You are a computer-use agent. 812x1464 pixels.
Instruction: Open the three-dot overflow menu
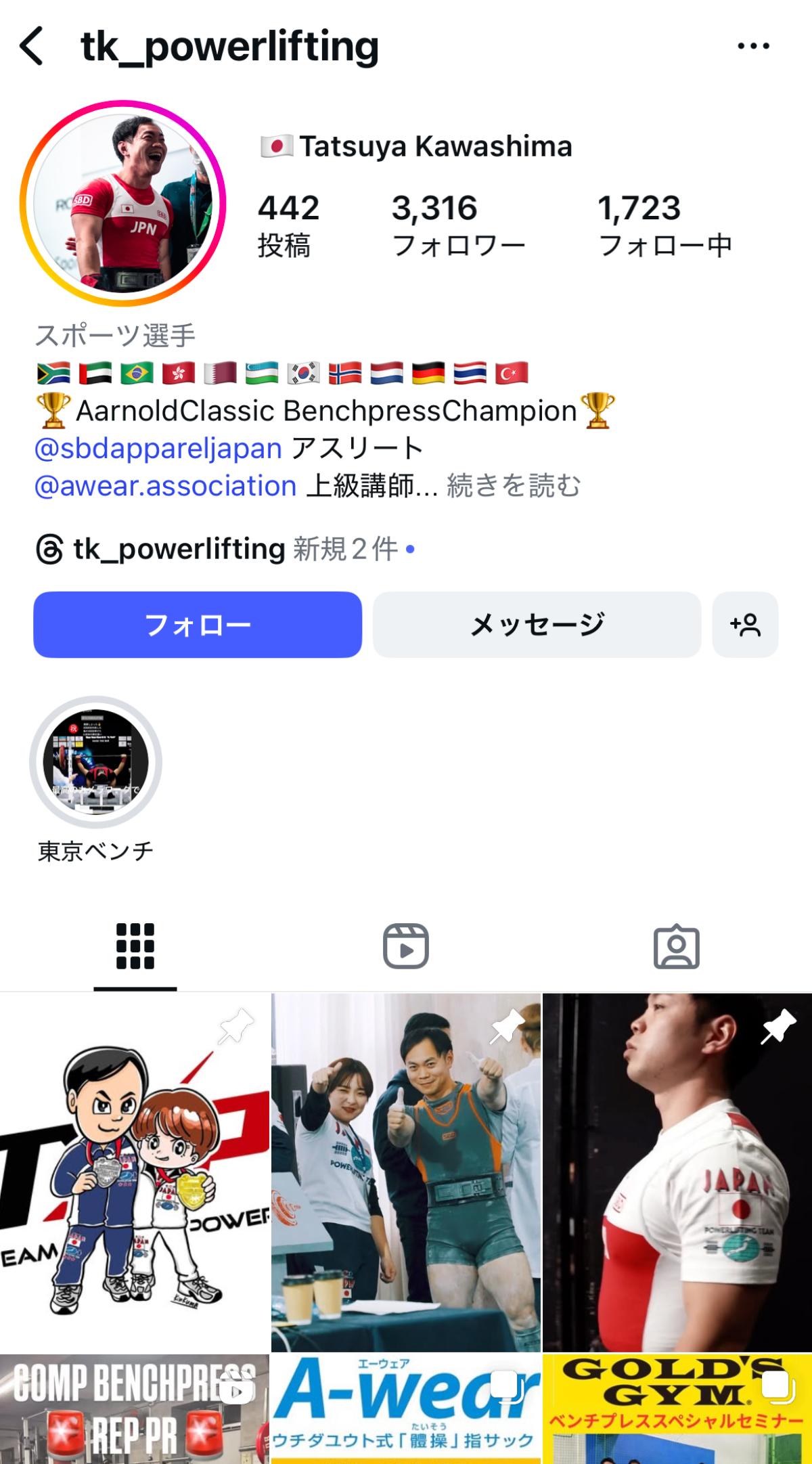(x=753, y=46)
